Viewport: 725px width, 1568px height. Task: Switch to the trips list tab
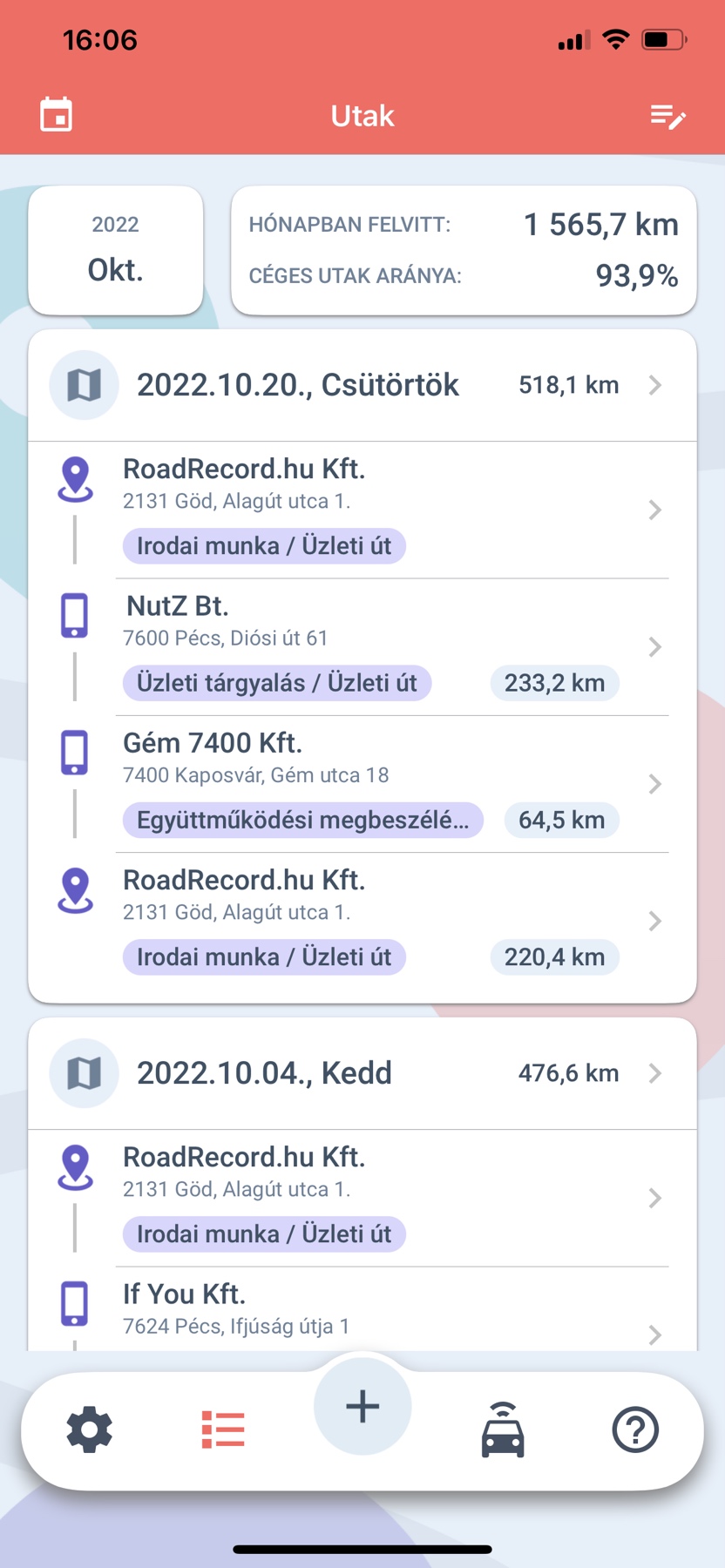point(223,1429)
